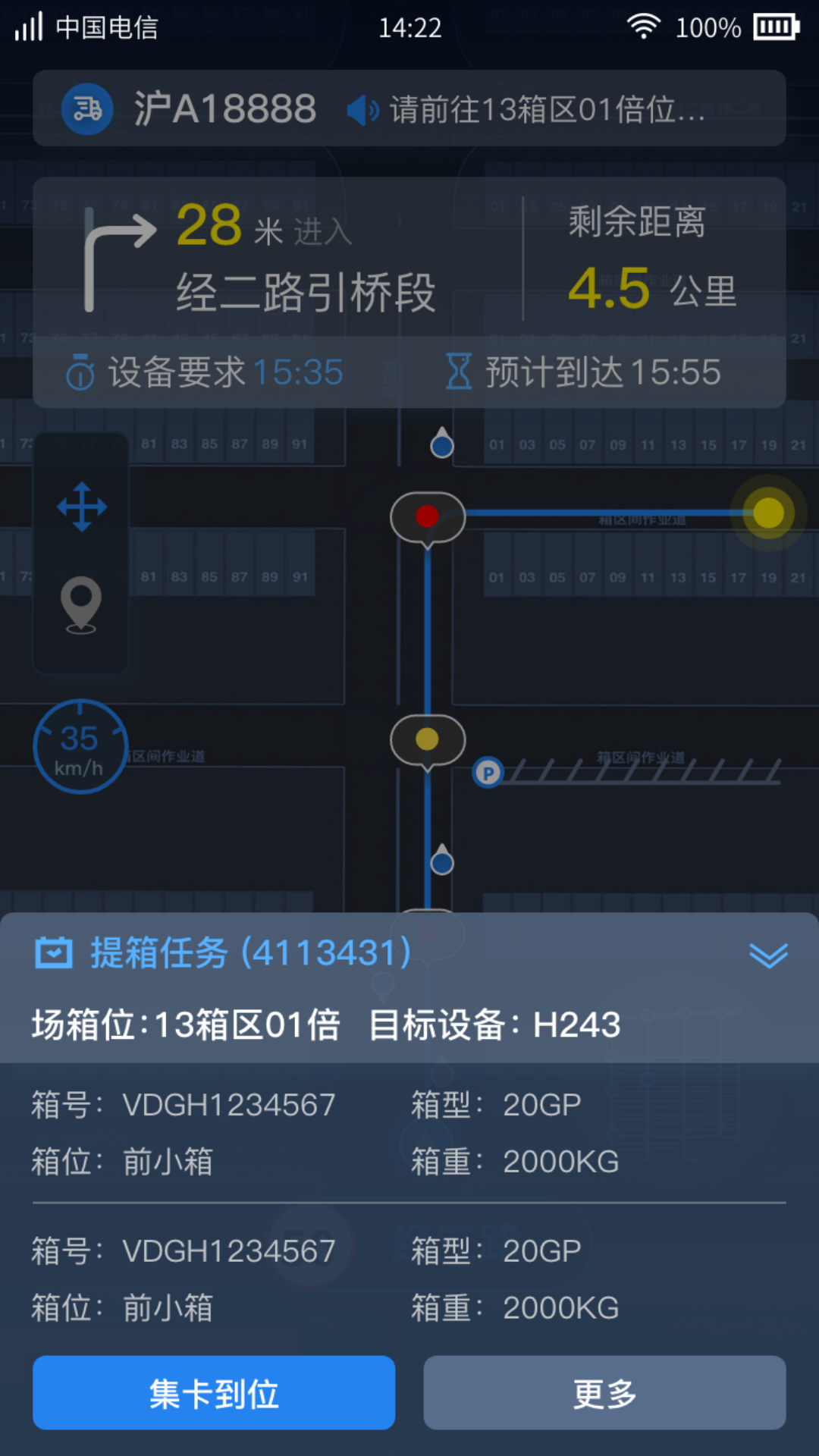Tap the four-arrow map pan icon
819x1456 pixels.
click(82, 507)
